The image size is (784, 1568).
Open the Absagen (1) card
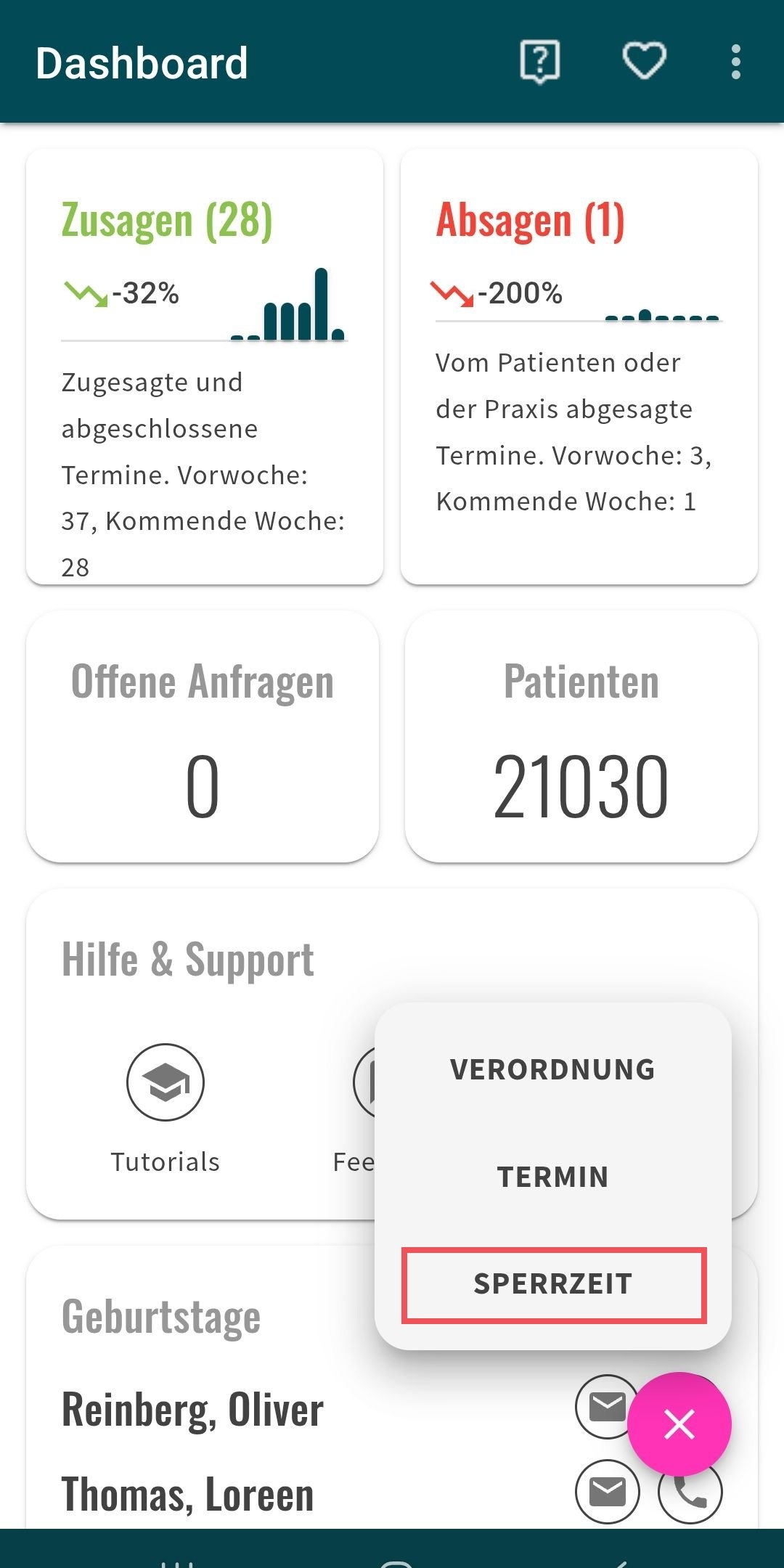click(x=579, y=367)
